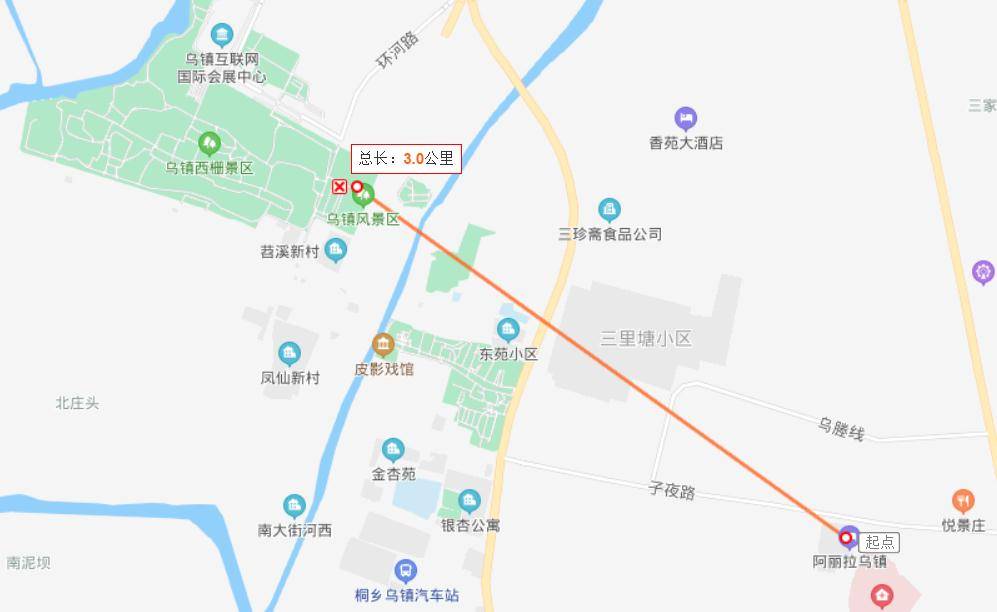Select the 金杏苑 marker
Image resolution: width=997 pixels, height=612 pixels.
(393, 449)
